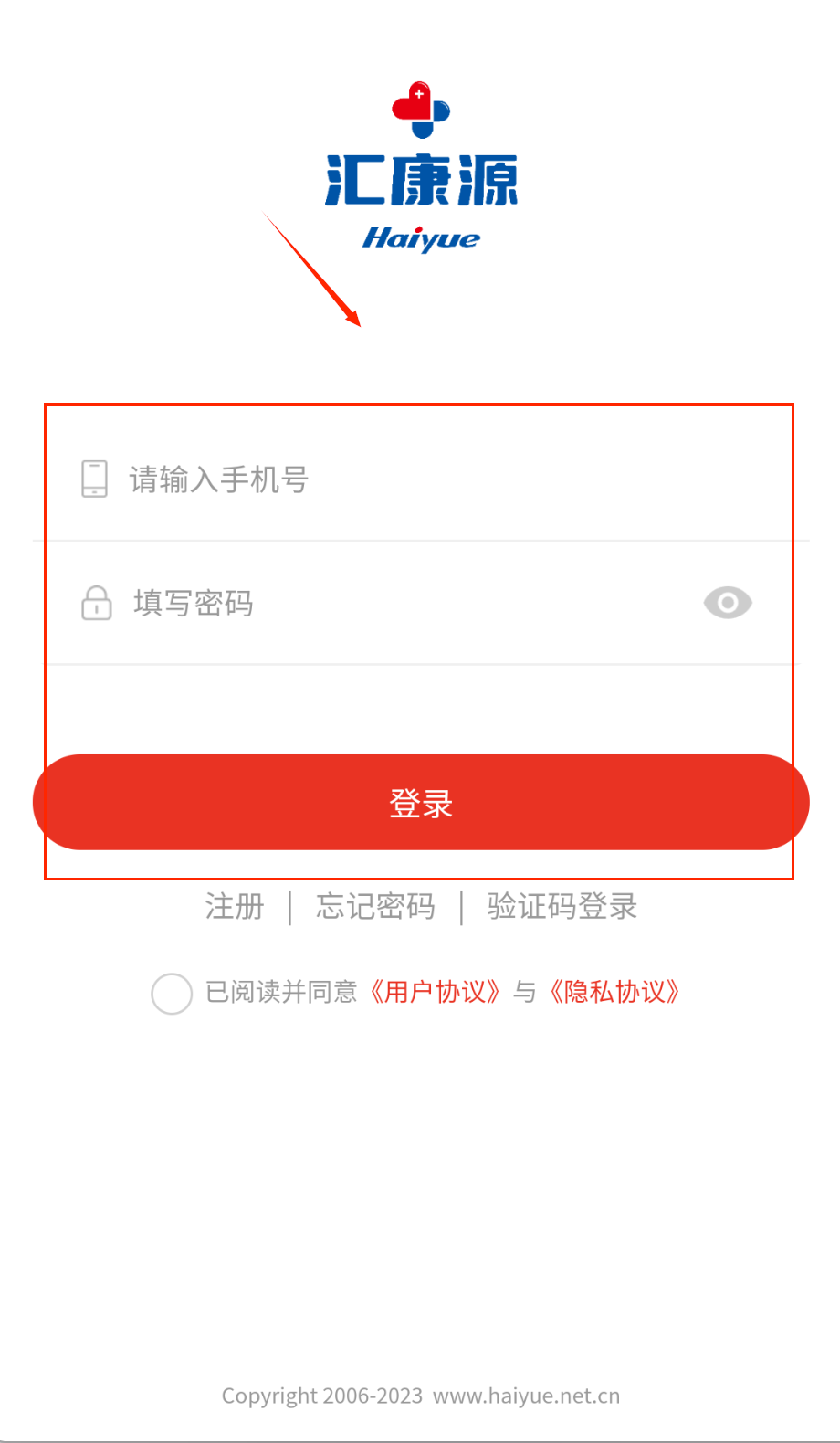Tap the phone number input field

420,479
